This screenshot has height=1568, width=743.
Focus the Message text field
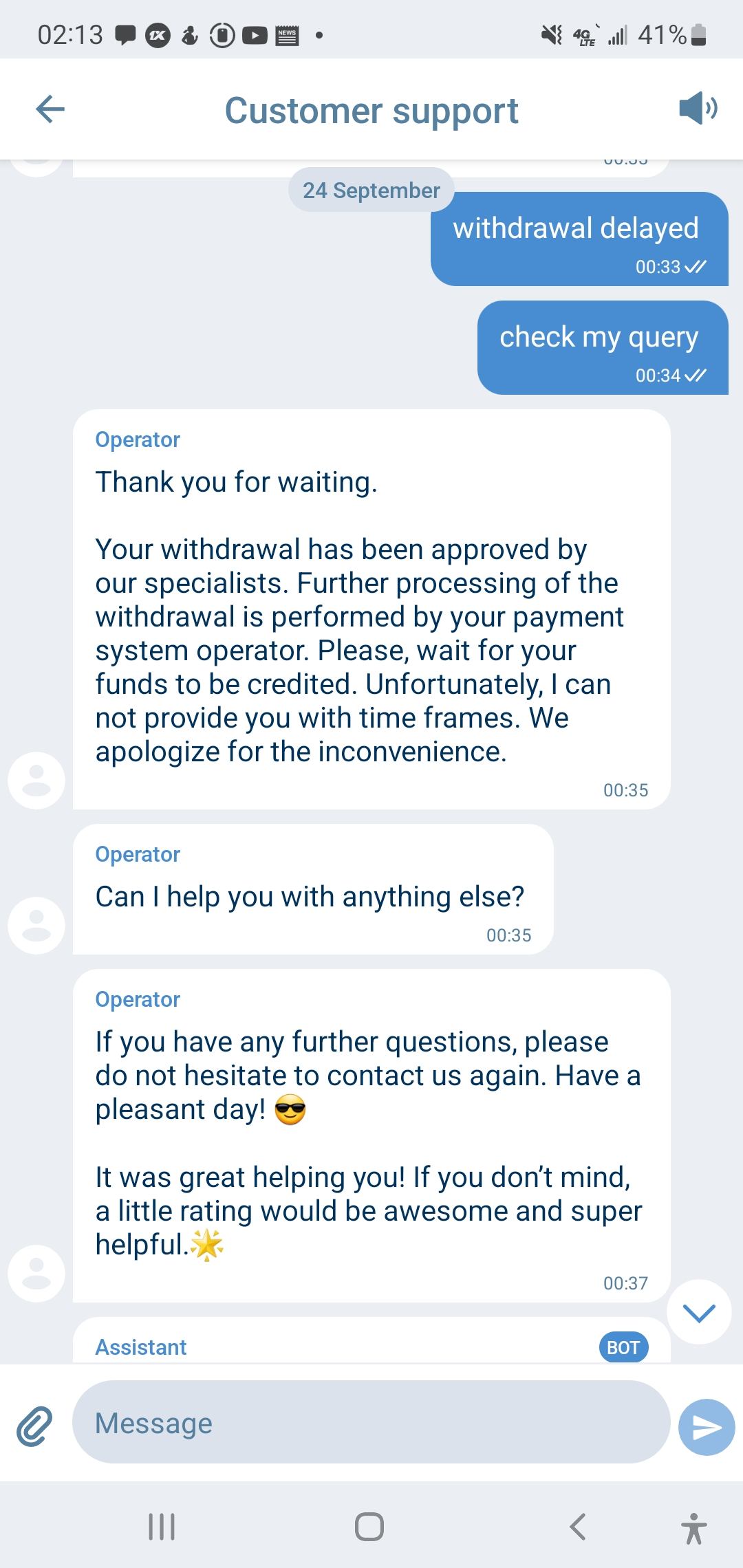pyautogui.click(x=370, y=1423)
